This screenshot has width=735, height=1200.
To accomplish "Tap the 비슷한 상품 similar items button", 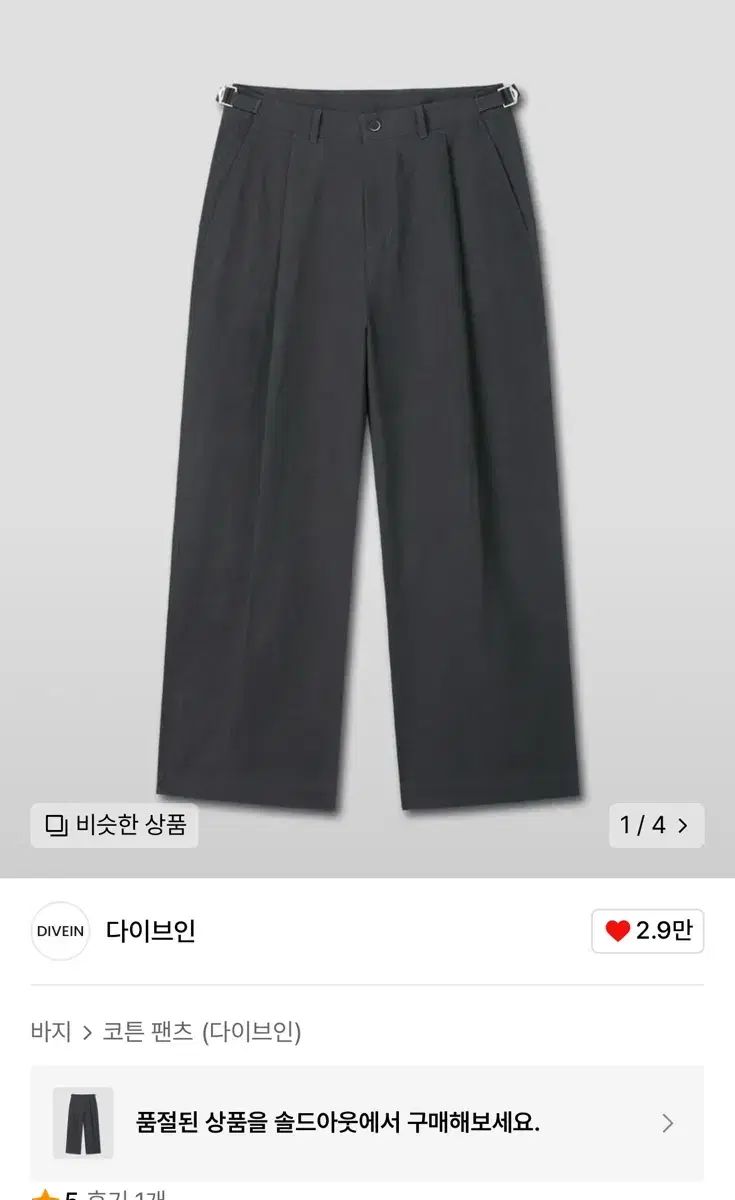I will point(114,826).
